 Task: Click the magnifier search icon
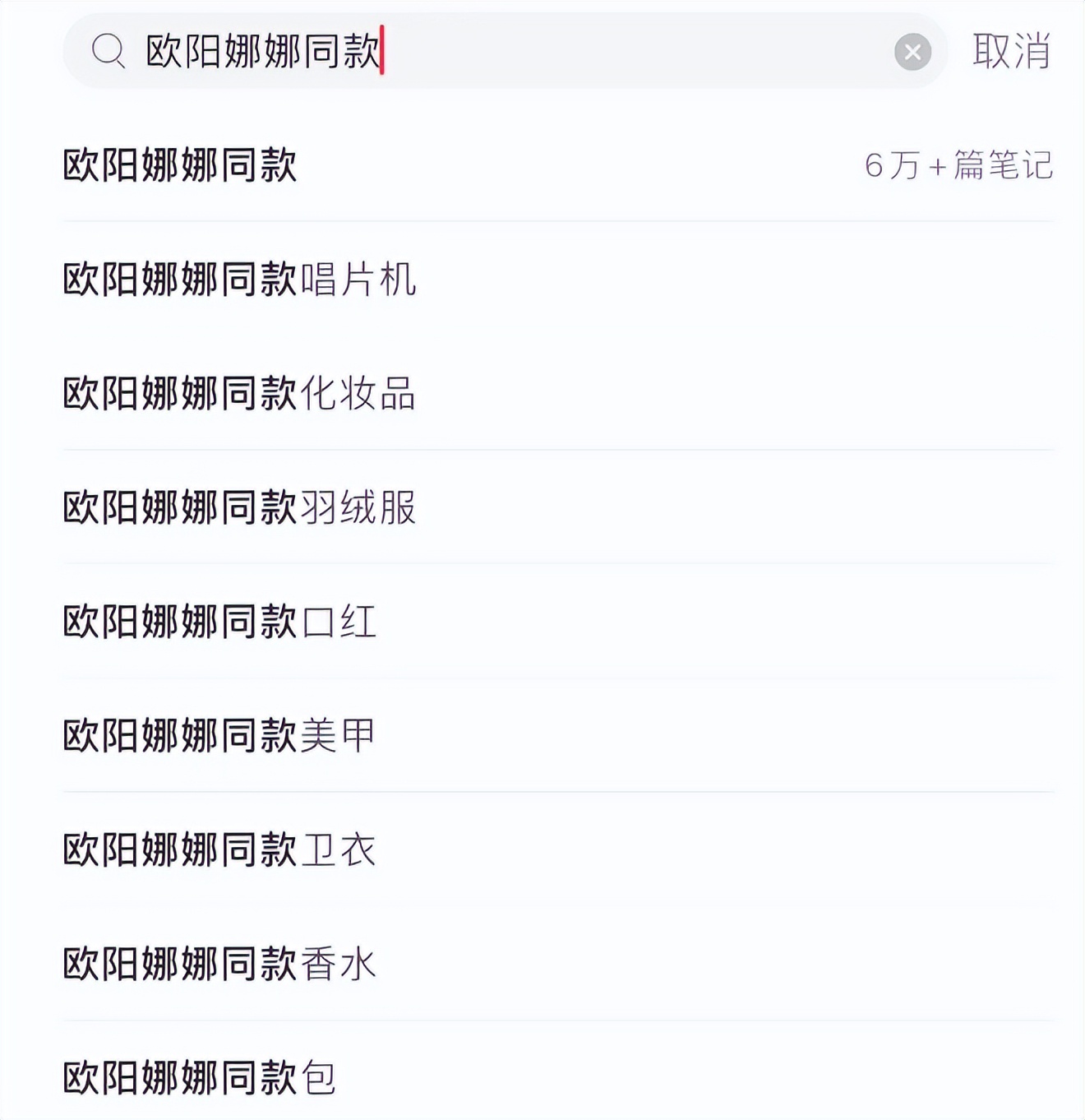click(x=108, y=53)
